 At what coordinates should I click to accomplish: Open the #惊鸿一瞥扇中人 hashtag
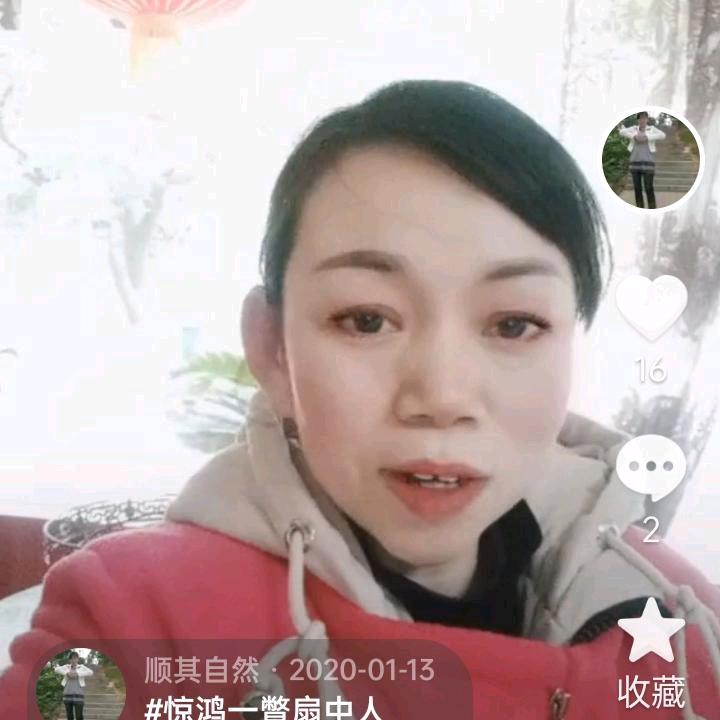[x=263, y=709]
